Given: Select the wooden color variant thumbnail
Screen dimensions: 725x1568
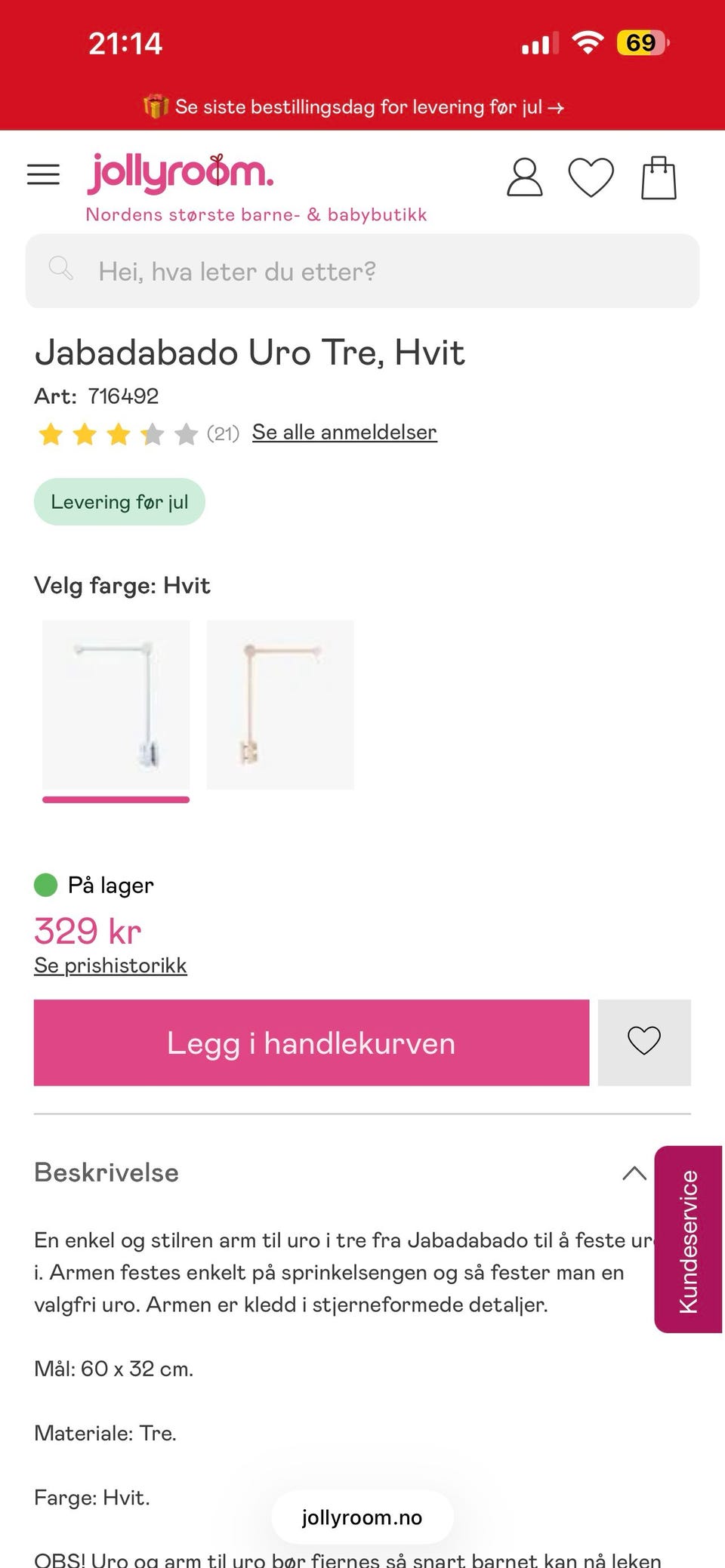Looking at the screenshot, I should coord(280,704).
